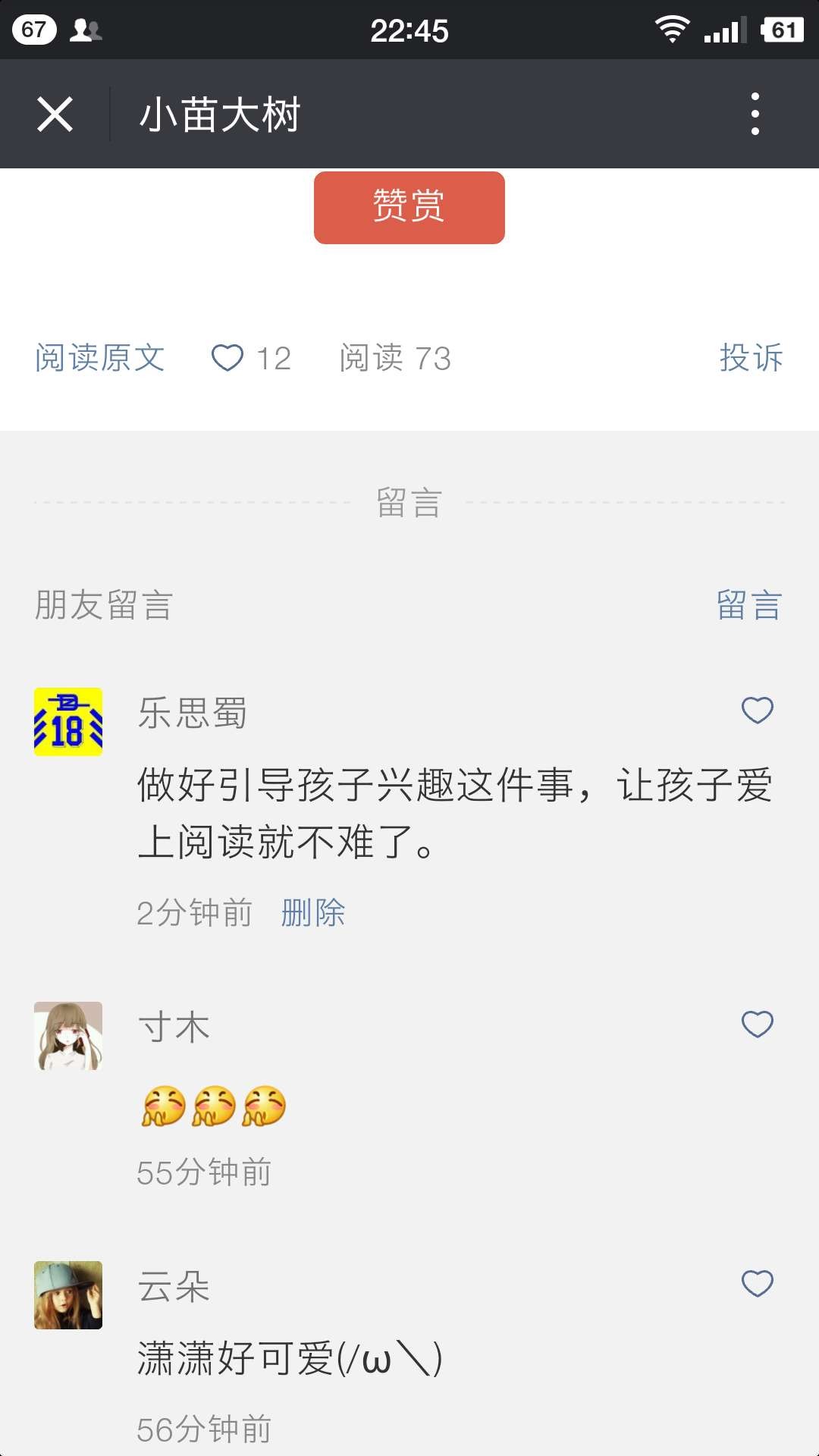This screenshot has width=819, height=1456.
Task: Tap the red 赞赏 reward button
Action: [x=409, y=207]
